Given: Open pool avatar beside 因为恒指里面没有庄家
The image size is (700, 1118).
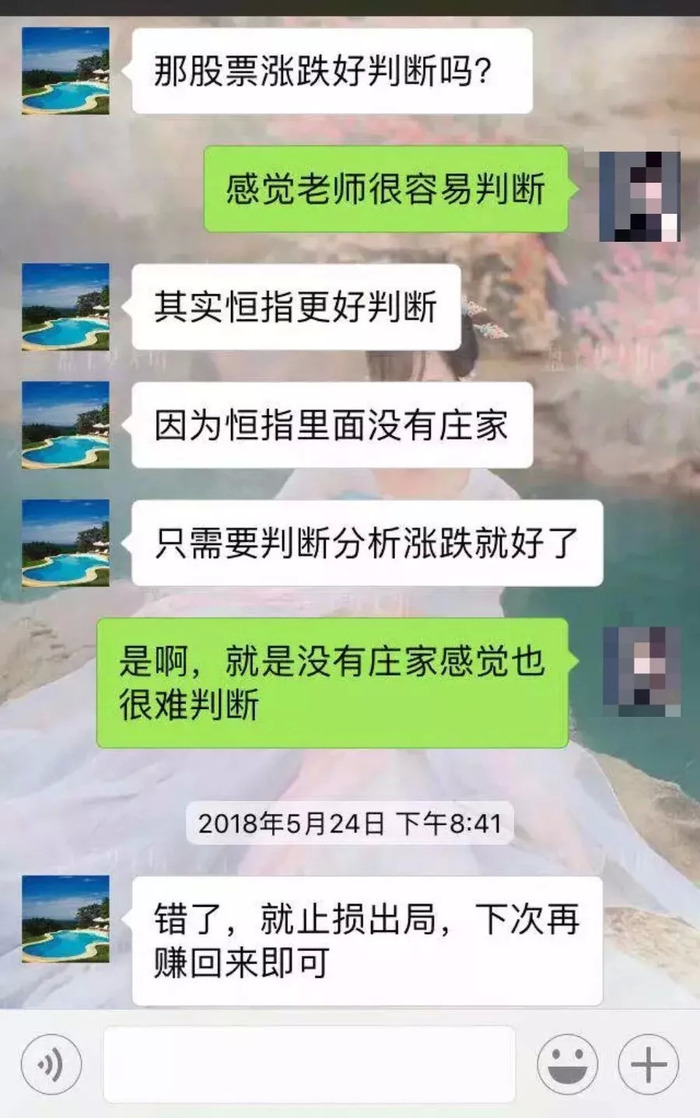Looking at the screenshot, I should point(66,425).
